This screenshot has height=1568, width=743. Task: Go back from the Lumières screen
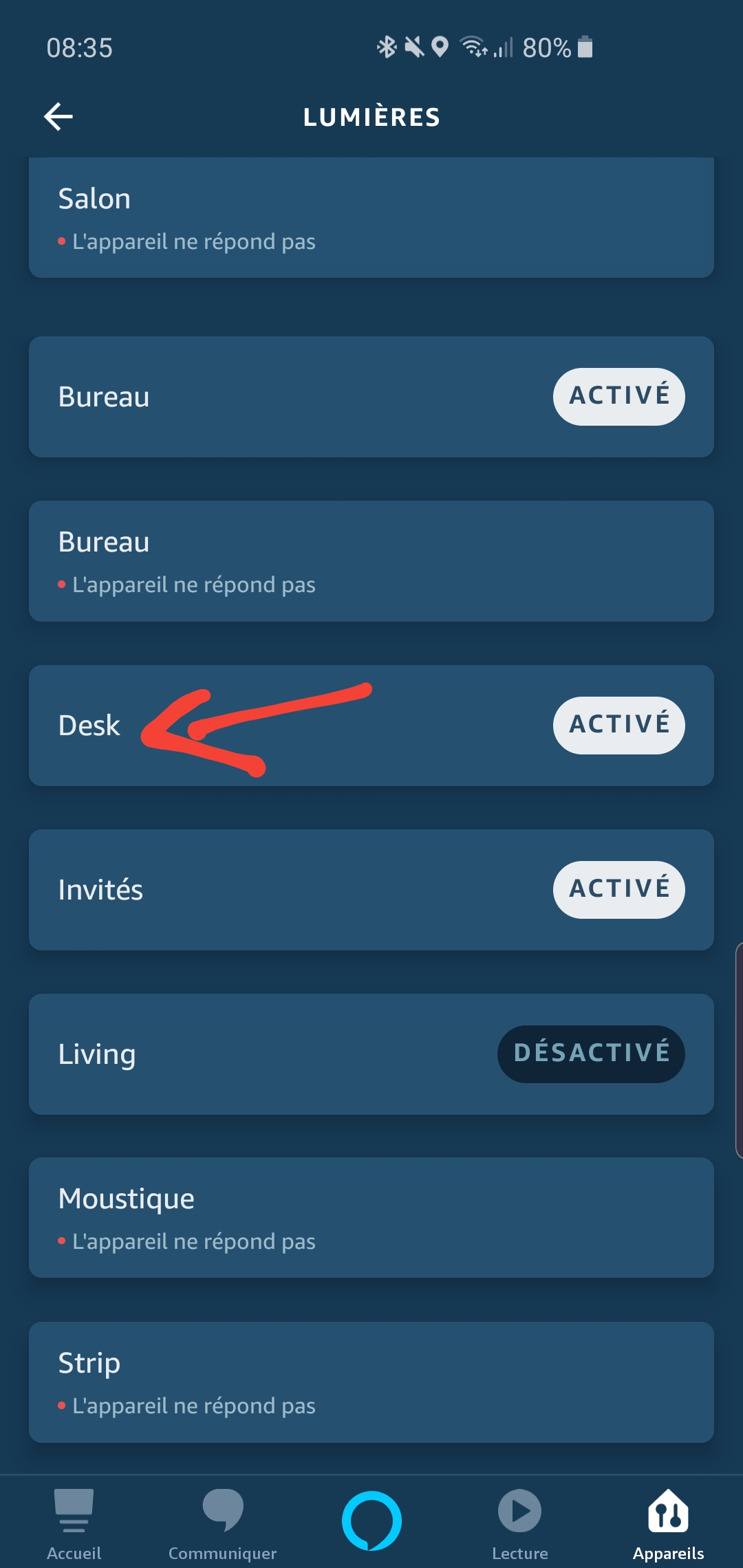pyautogui.click(x=58, y=117)
